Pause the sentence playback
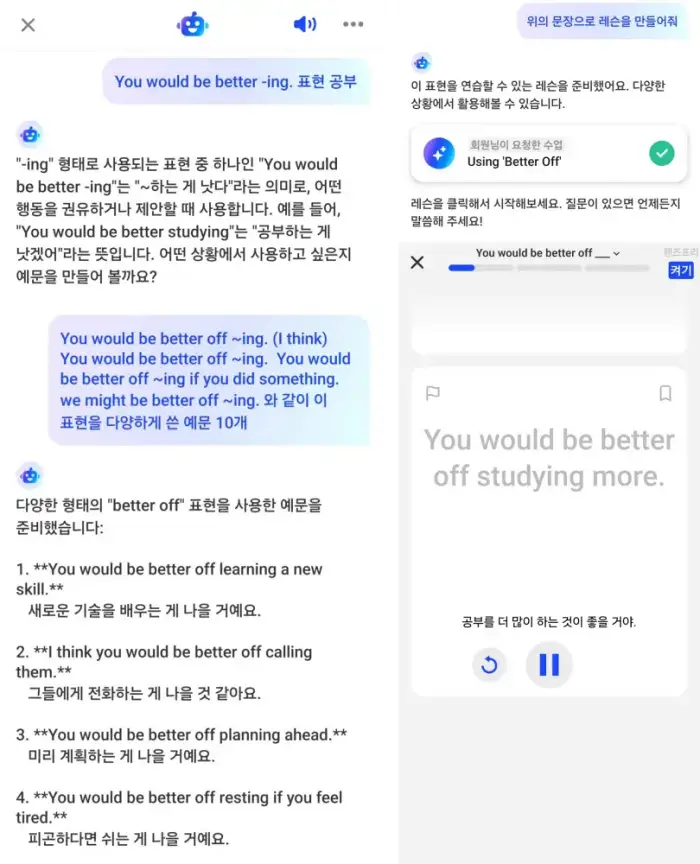Screen dimensions: 700x864 [x=549, y=665]
